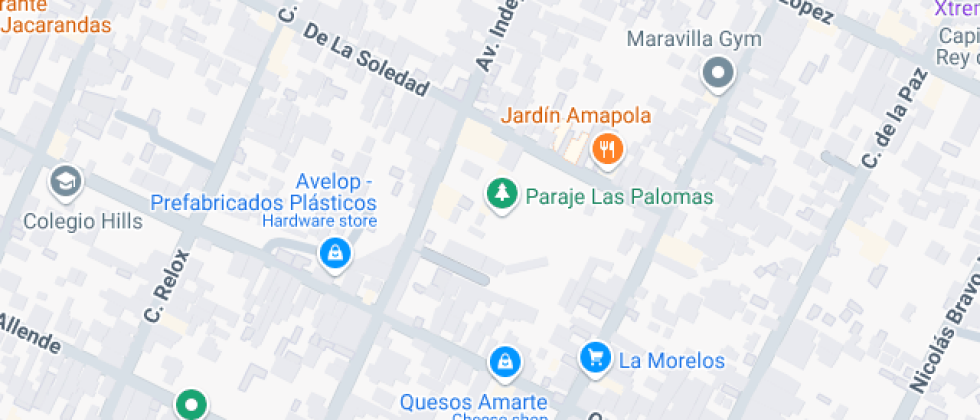Open the Jardín Amapola restaurant marker
This screenshot has width=980, height=420.
pos(607,150)
